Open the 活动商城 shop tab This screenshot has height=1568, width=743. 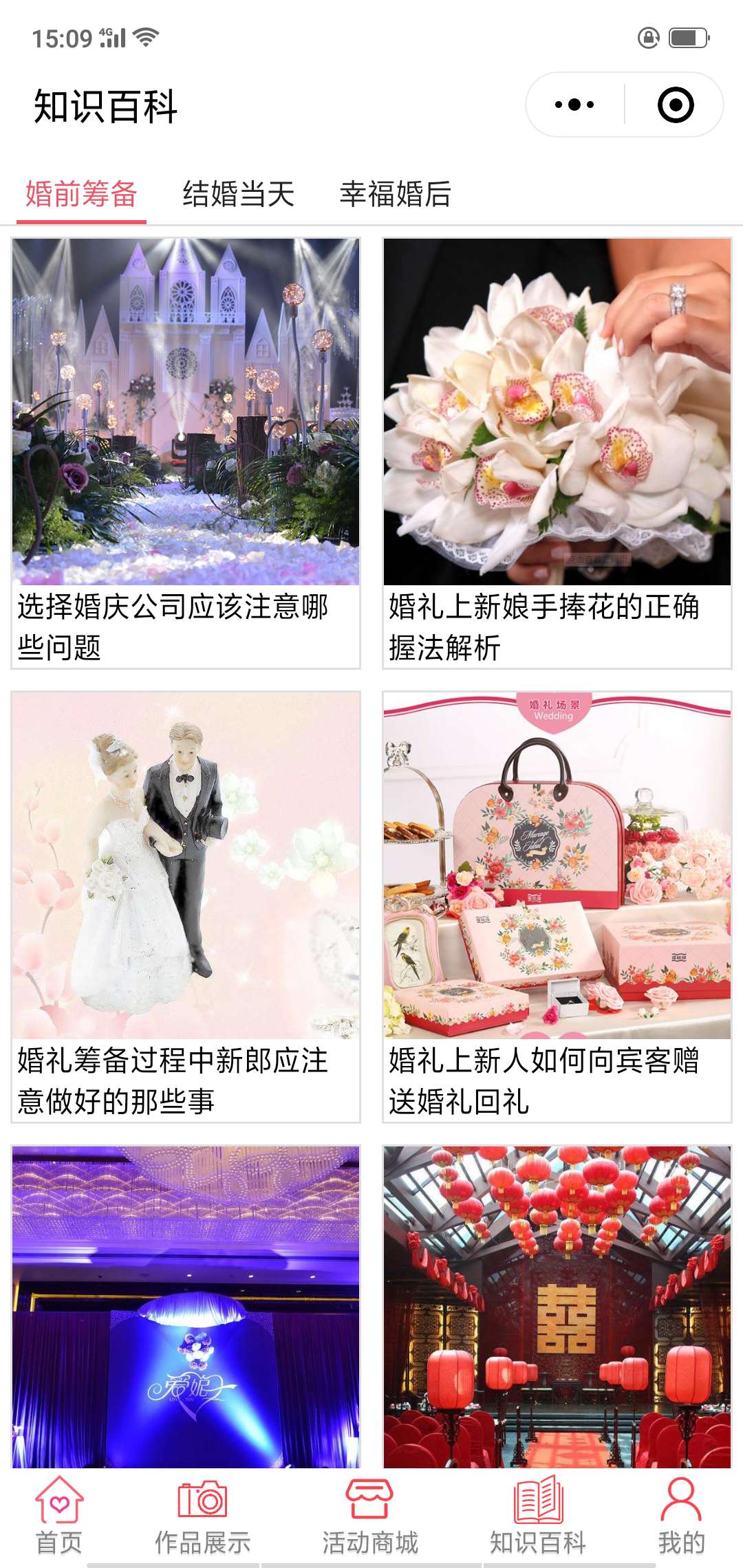[x=370, y=1517]
